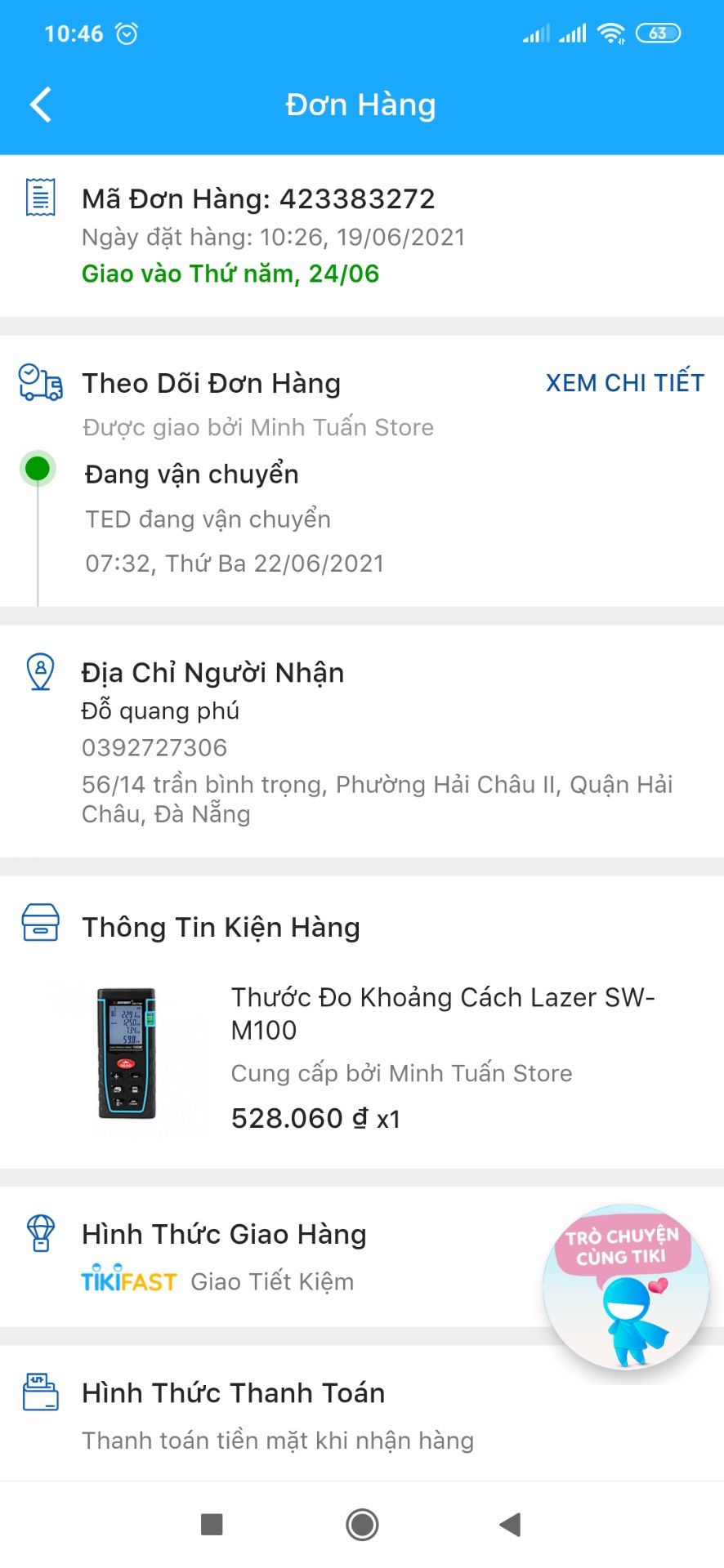Tap the parachute delivery icon
This screenshot has width=724, height=1568.
pyautogui.click(x=39, y=1233)
